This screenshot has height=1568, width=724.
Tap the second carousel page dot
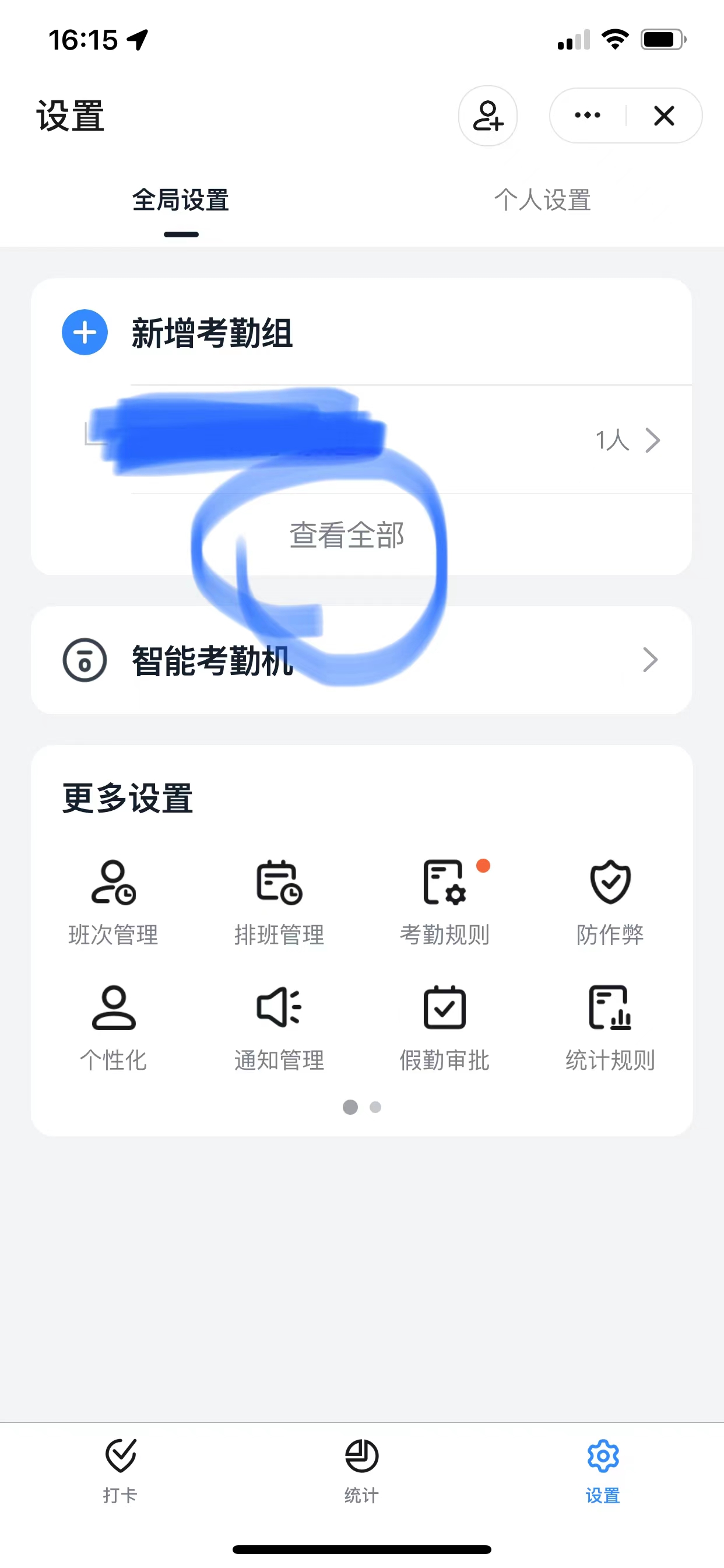[x=375, y=1108]
